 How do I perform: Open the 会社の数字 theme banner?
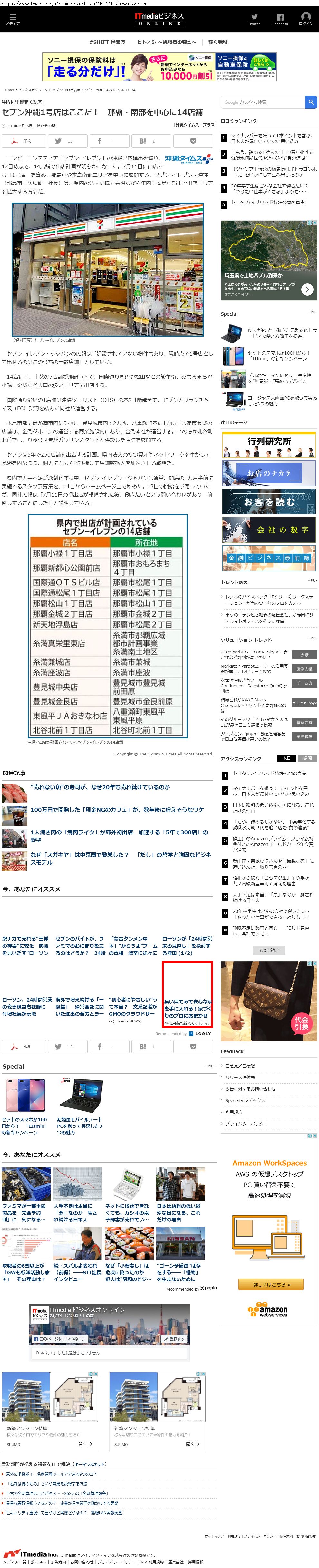pyautogui.click(x=268, y=530)
